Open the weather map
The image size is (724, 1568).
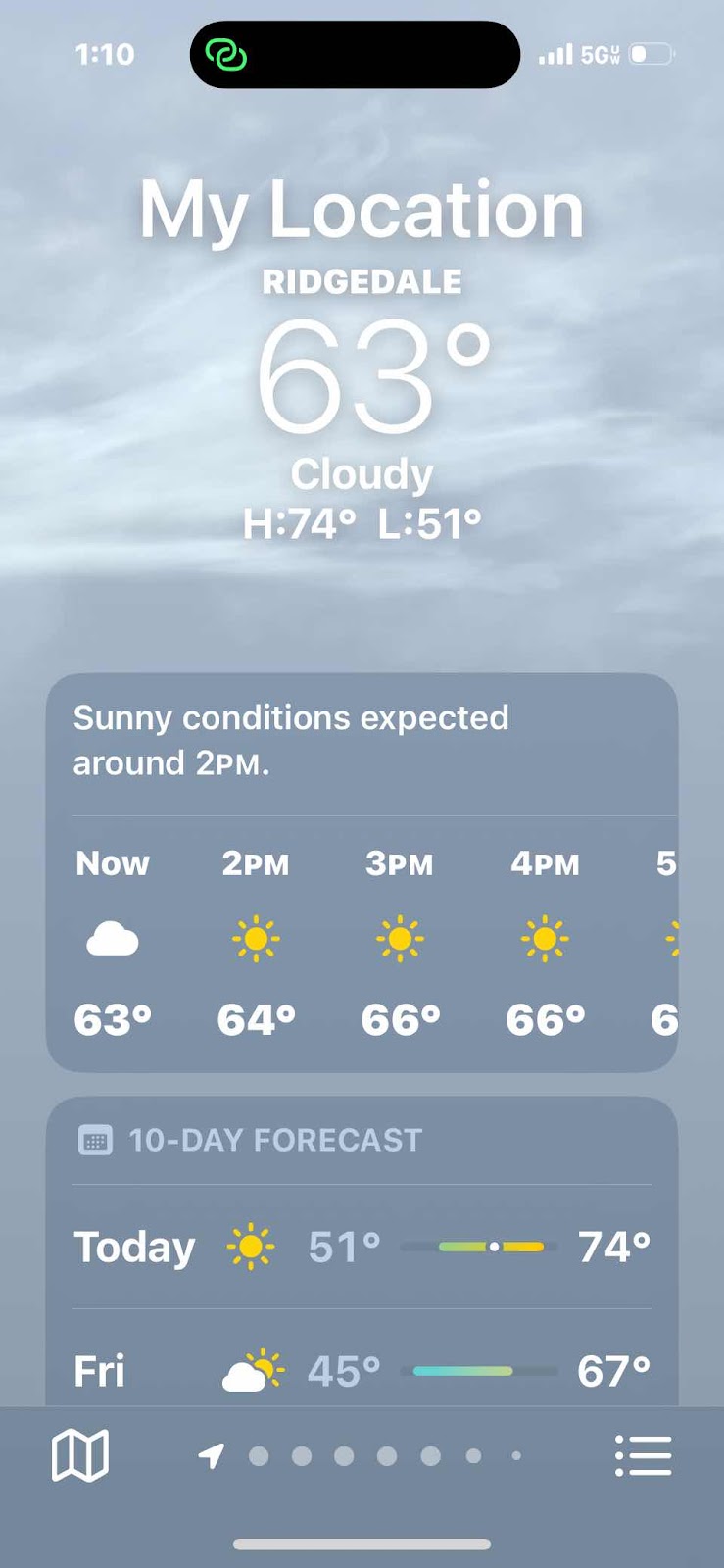[79, 1455]
